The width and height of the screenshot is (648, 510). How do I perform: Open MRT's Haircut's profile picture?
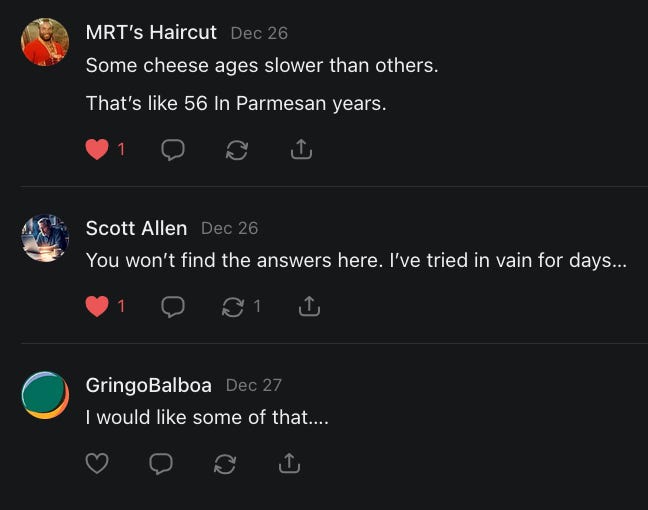click(45, 42)
